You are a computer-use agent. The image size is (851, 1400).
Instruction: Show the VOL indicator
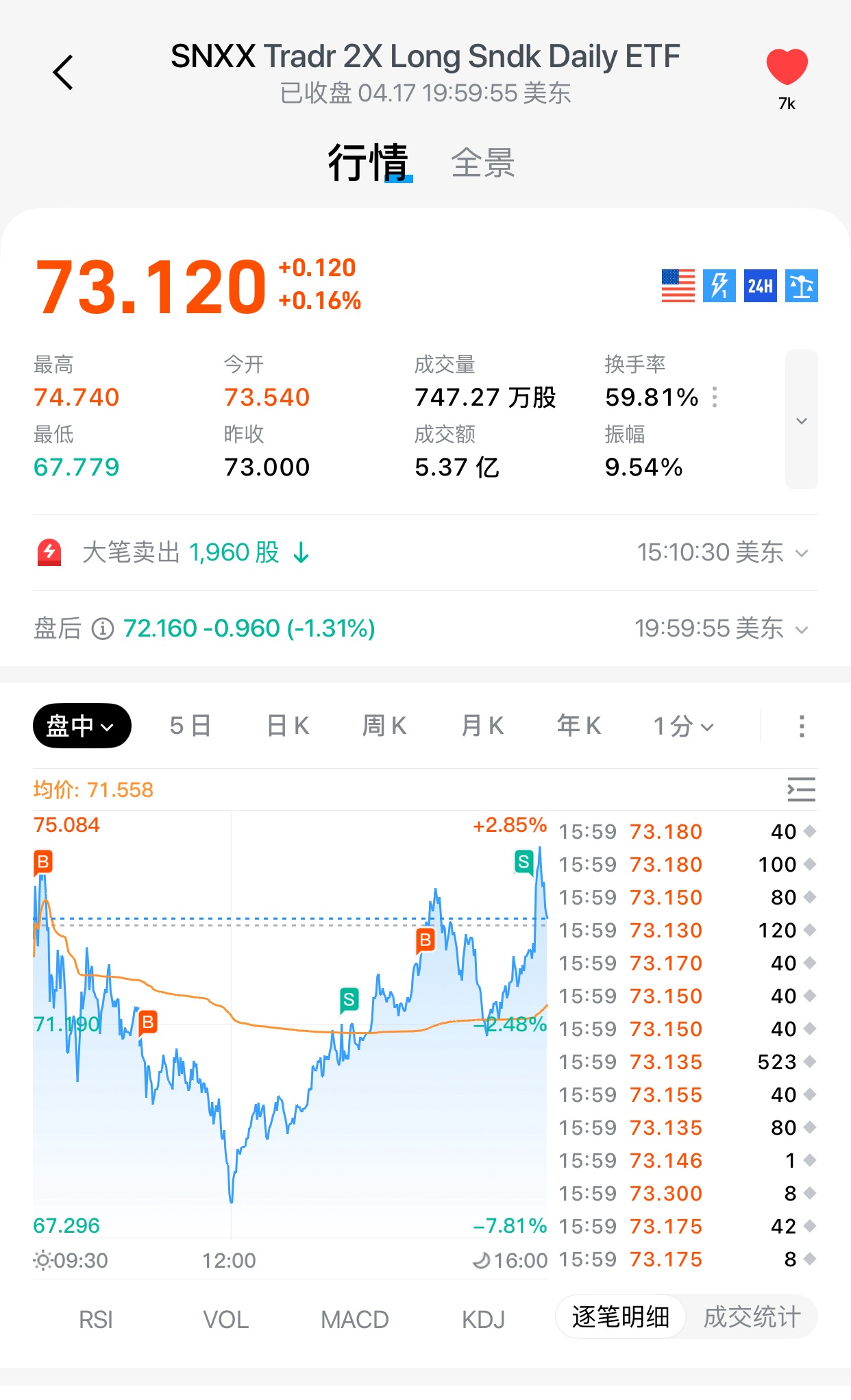point(225,1319)
